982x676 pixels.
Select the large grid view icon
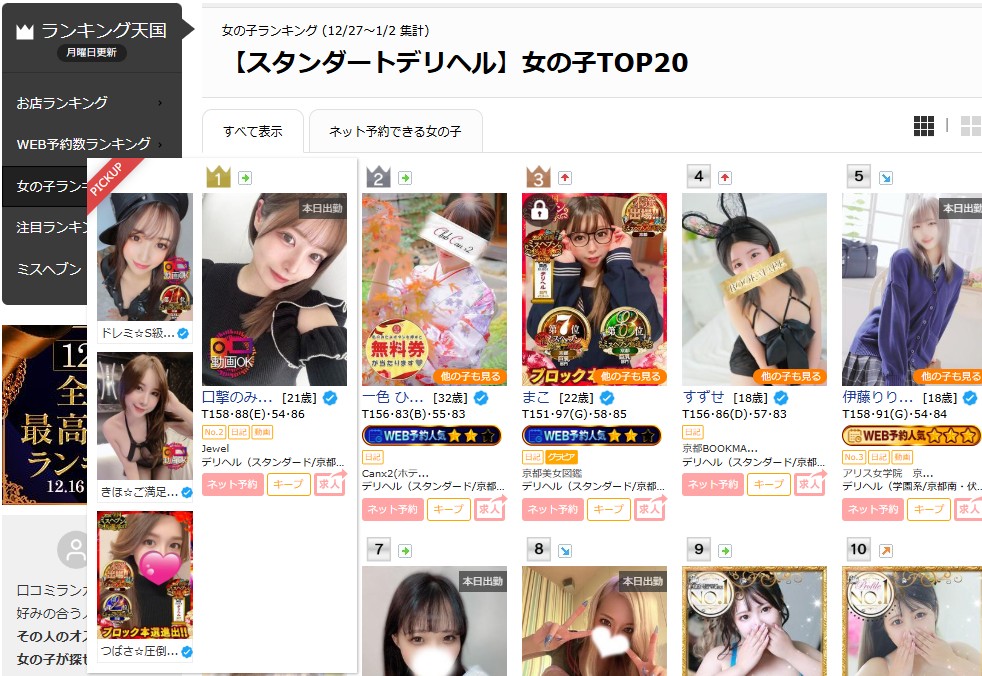[970, 125]
